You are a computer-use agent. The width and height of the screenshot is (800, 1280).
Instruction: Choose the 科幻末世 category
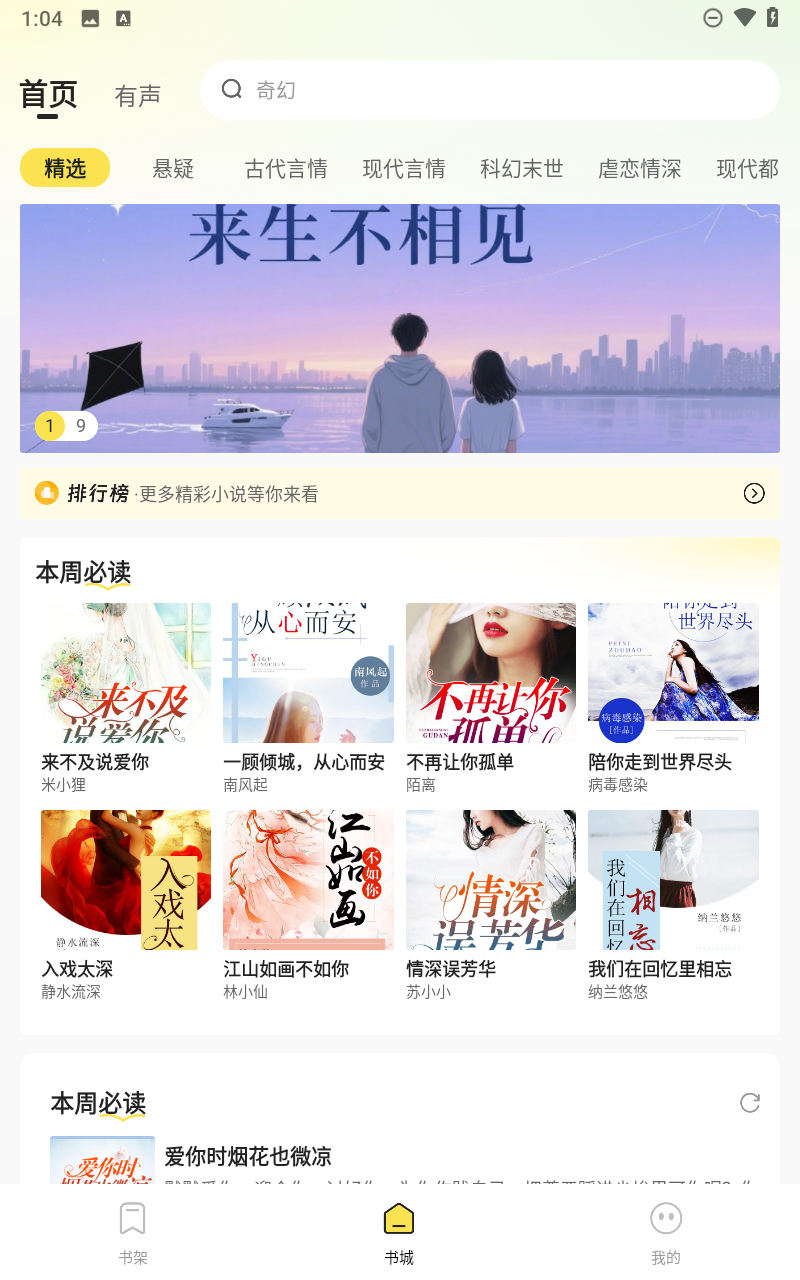tap(522, 169)
